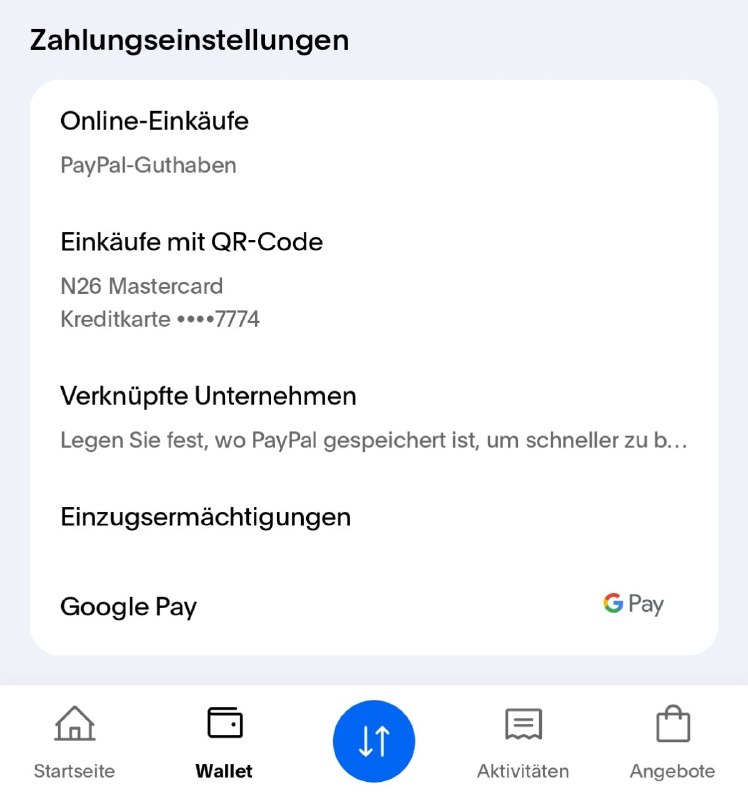Image resolution: width=748 pixels, height=800 pixels.
Task: Open the Google Pay row
Action: [x=130, y=606]
